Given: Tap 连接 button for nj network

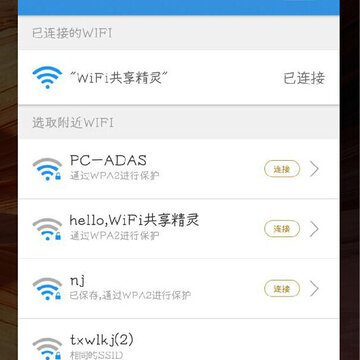Looking at the screenshot, I should 282,289.
